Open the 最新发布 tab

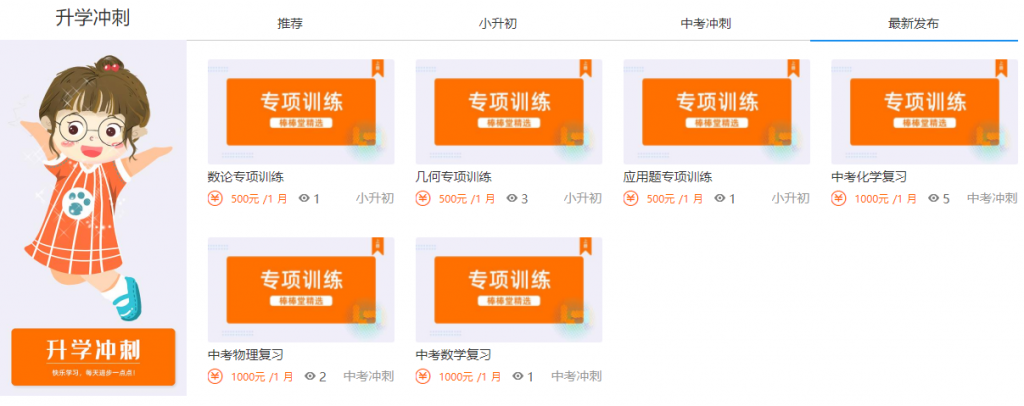tap(913, 23)
